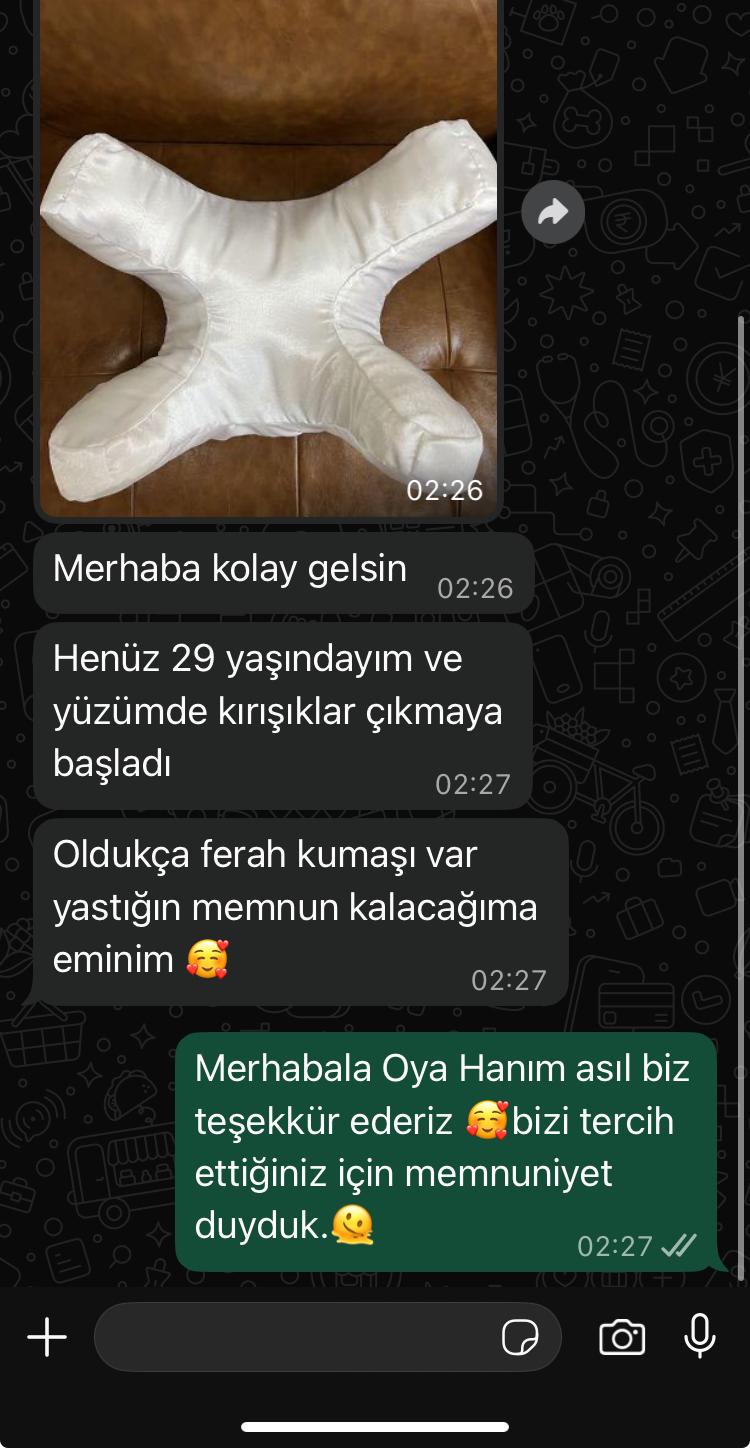Forward the pillow photo message
This screenshot has height=1448, width=750.
point(553,212)
